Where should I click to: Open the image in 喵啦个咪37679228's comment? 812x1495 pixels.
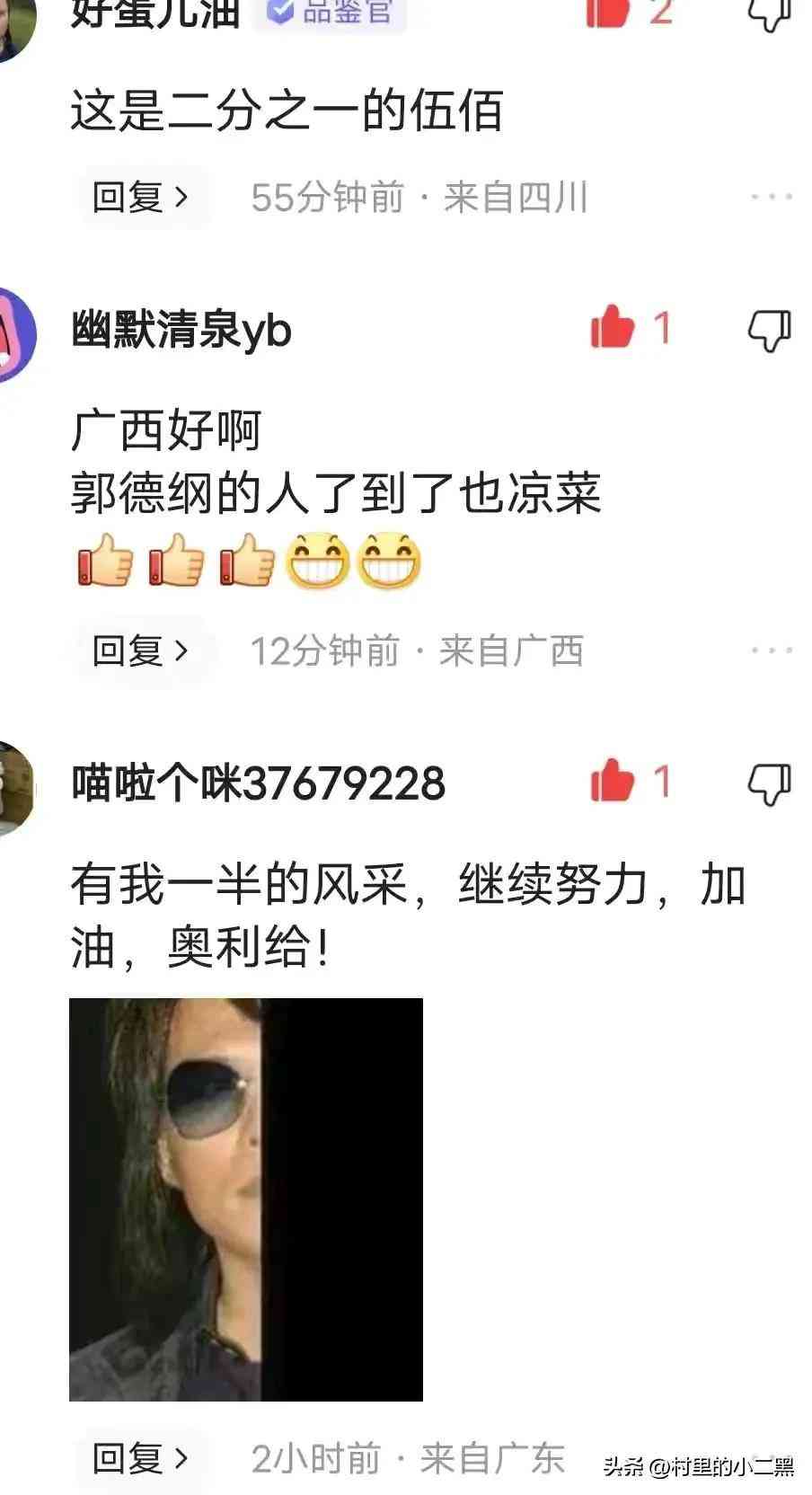tap(246, 1199)
